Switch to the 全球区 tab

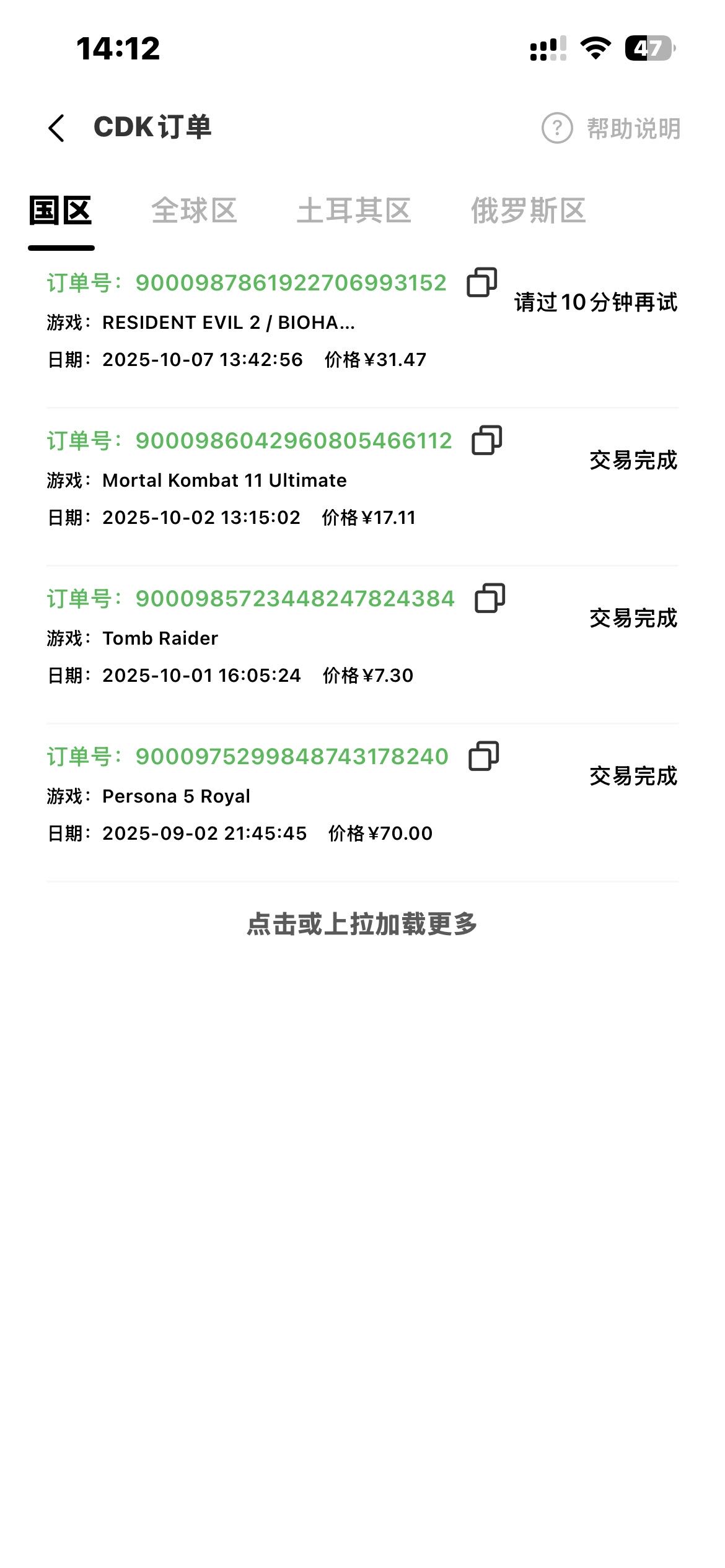coord(194,211)
